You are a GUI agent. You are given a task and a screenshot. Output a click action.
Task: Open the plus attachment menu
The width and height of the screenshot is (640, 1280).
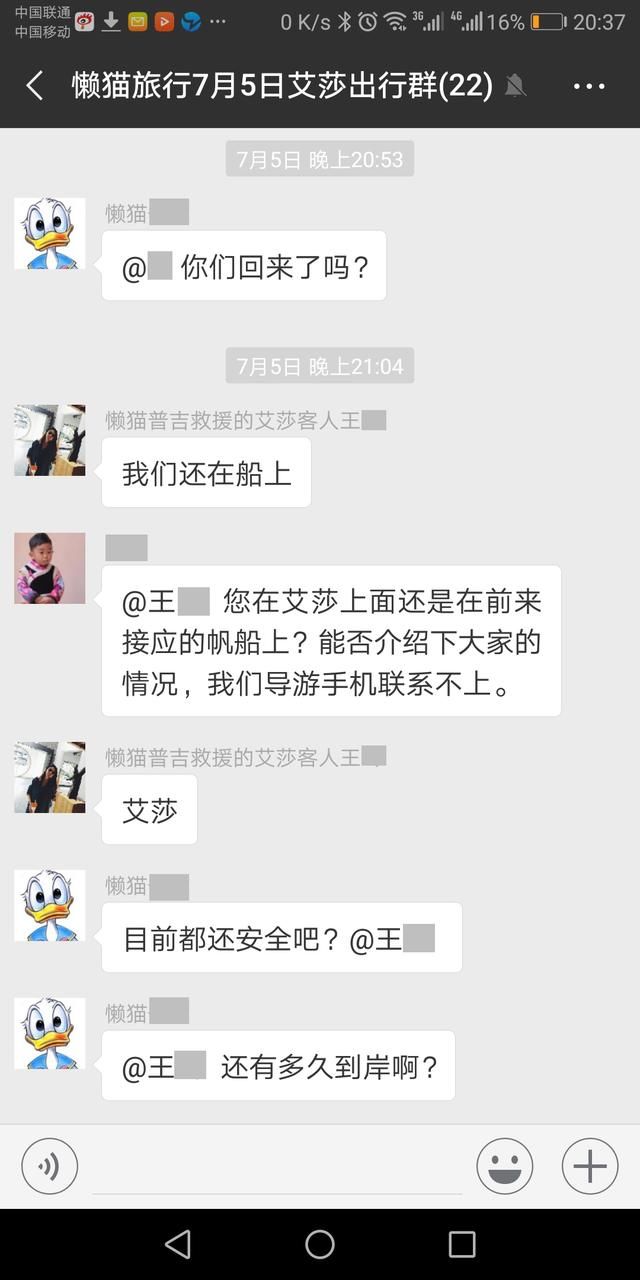click(589, 1166)
